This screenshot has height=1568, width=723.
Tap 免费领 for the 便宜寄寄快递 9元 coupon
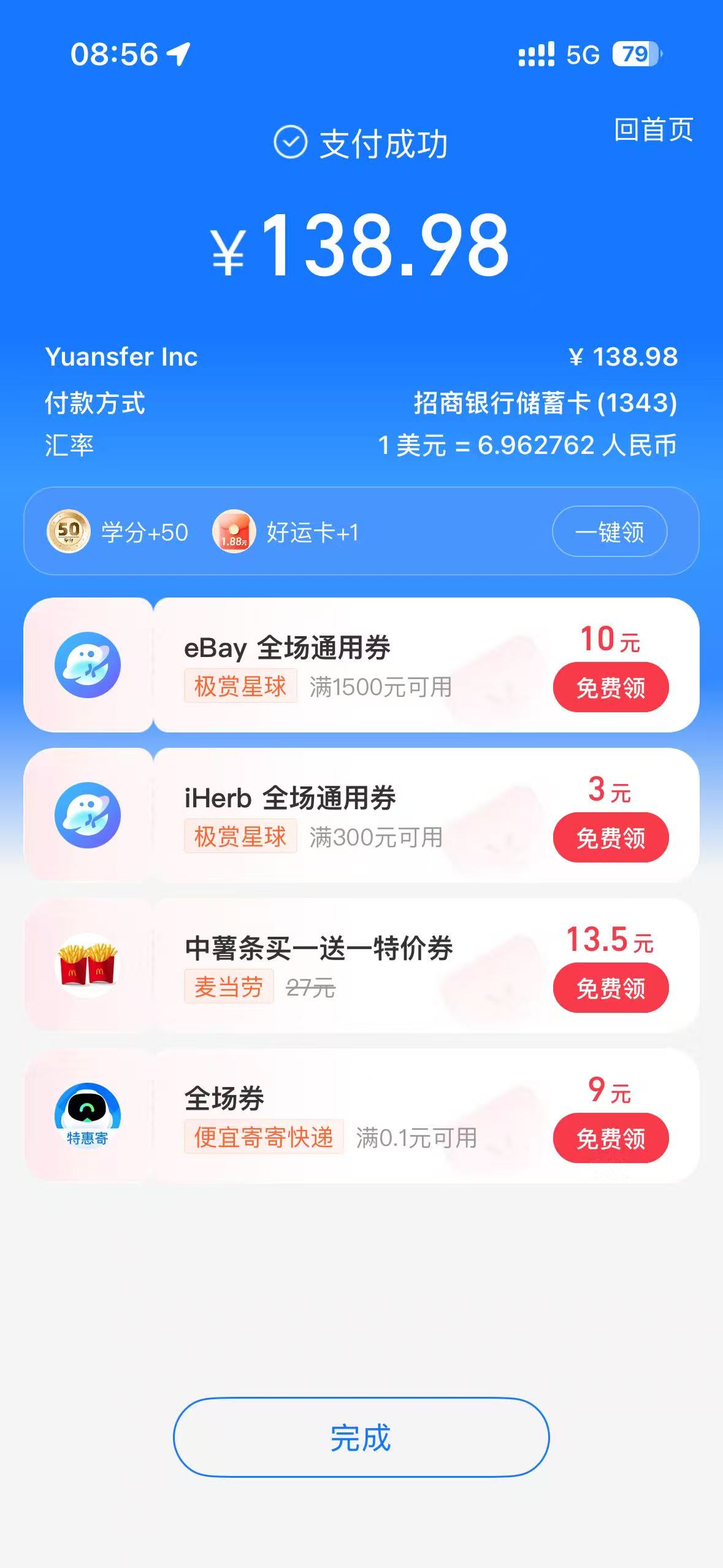(611, 1139)
